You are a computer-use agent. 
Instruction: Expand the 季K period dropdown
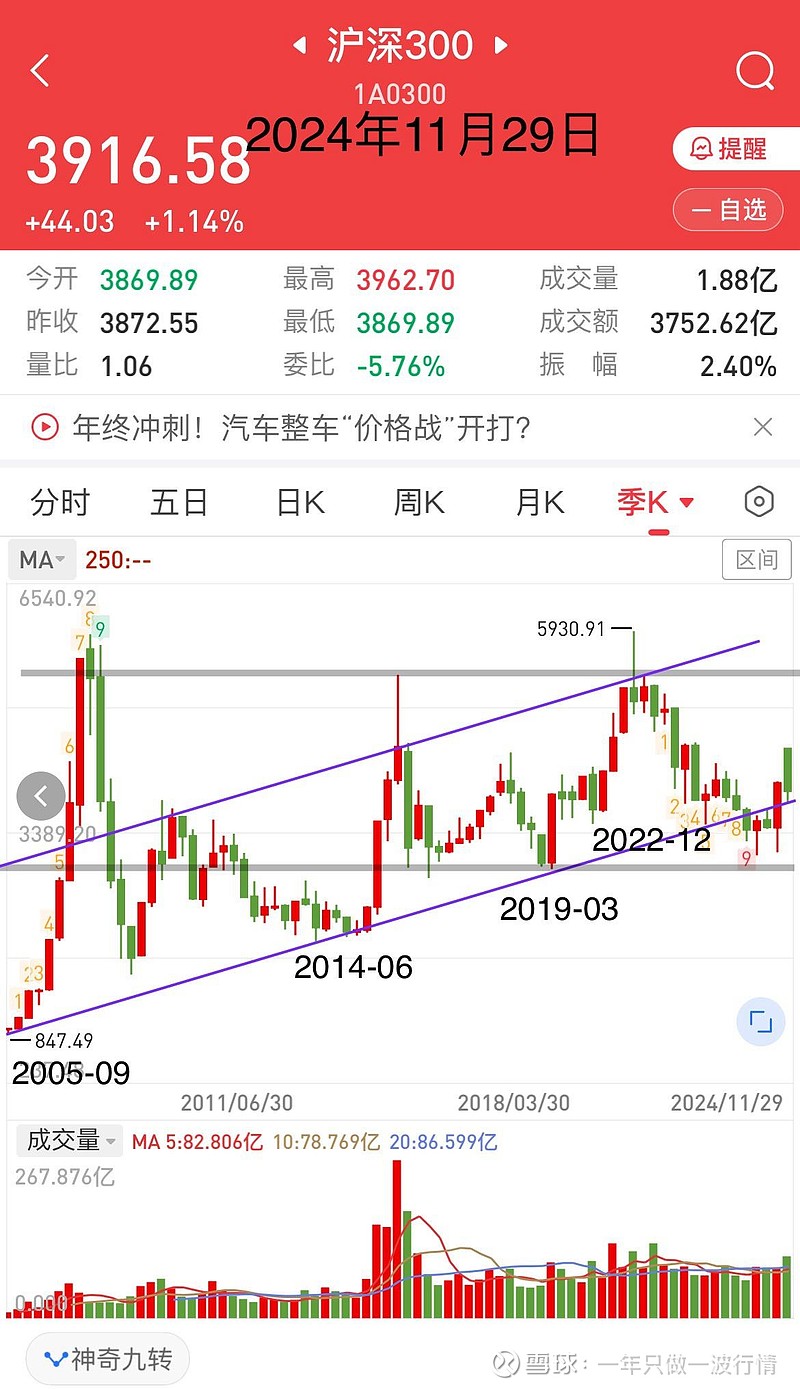click(656, 502)
